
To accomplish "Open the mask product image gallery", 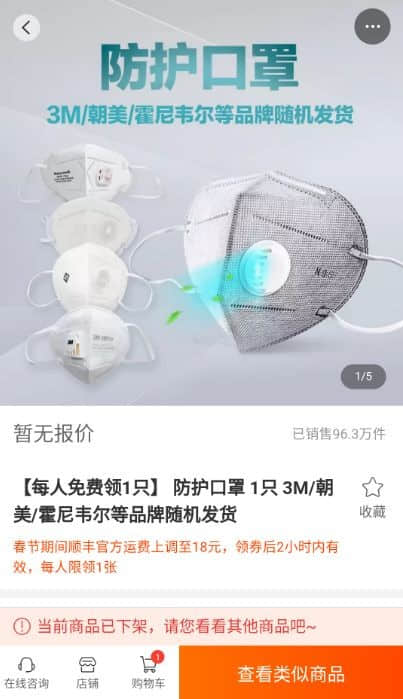I will click(x=202, y=203).
